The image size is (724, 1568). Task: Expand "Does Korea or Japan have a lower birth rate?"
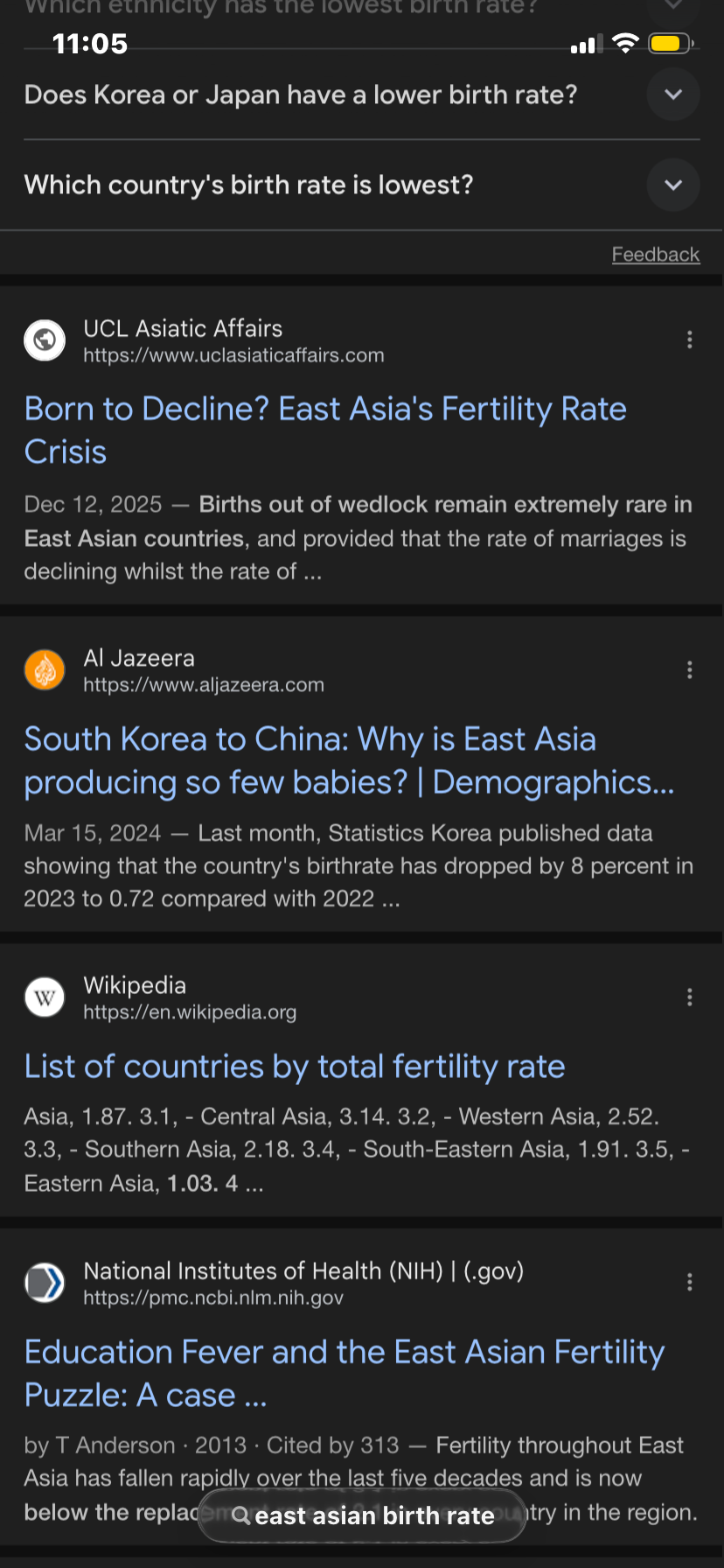tap(672, 94)
